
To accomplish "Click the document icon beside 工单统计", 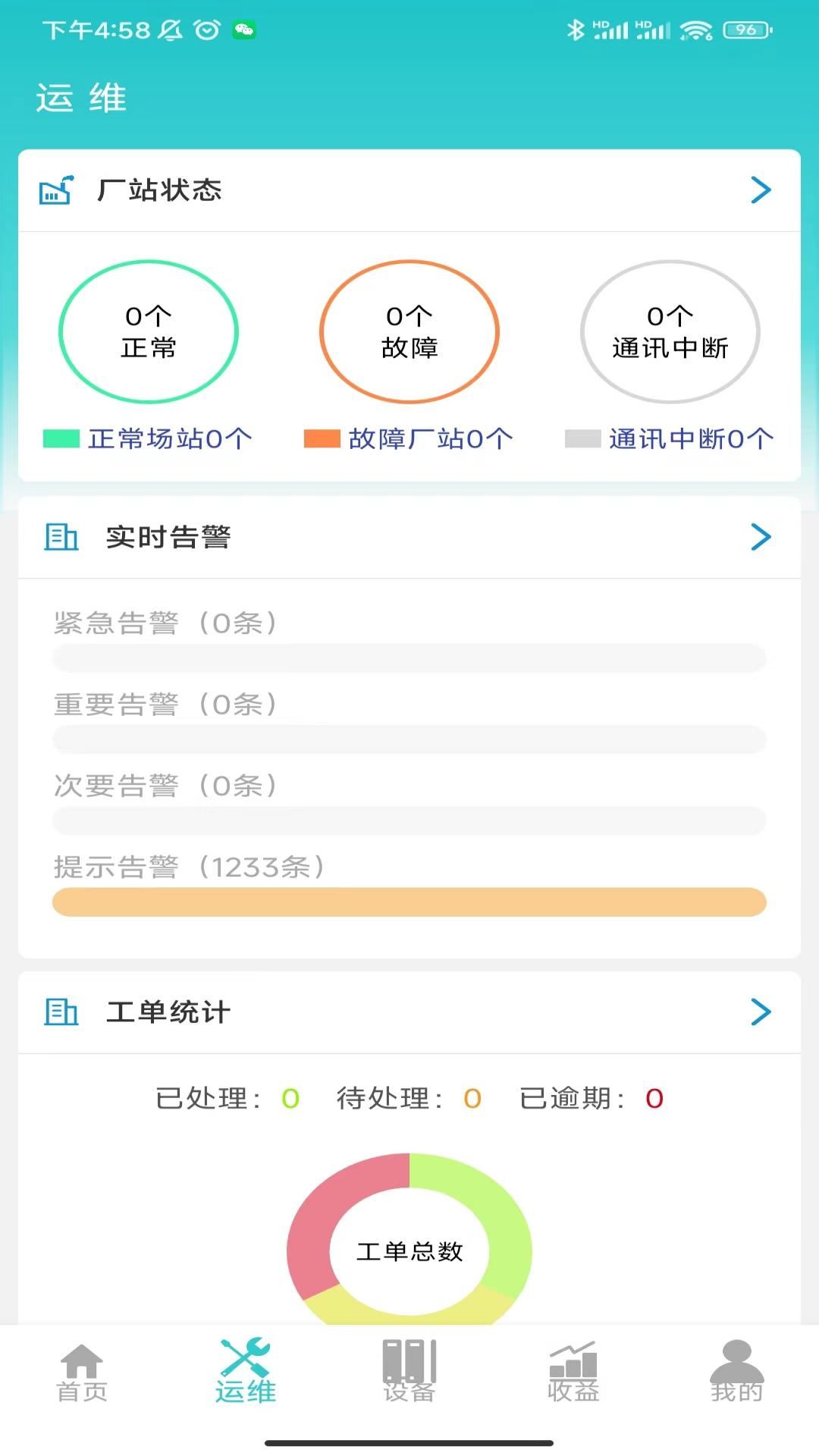I will (61, 1012).
